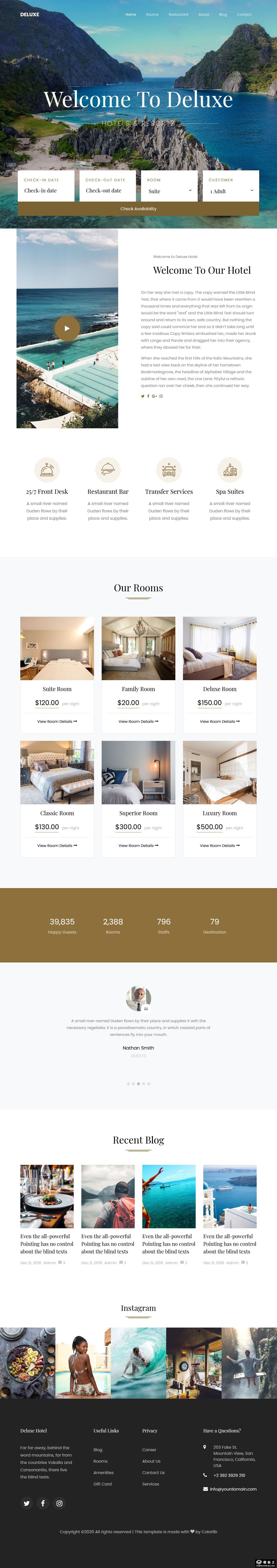
Task: Open the Contact nav link
Action: click(244, 15)
